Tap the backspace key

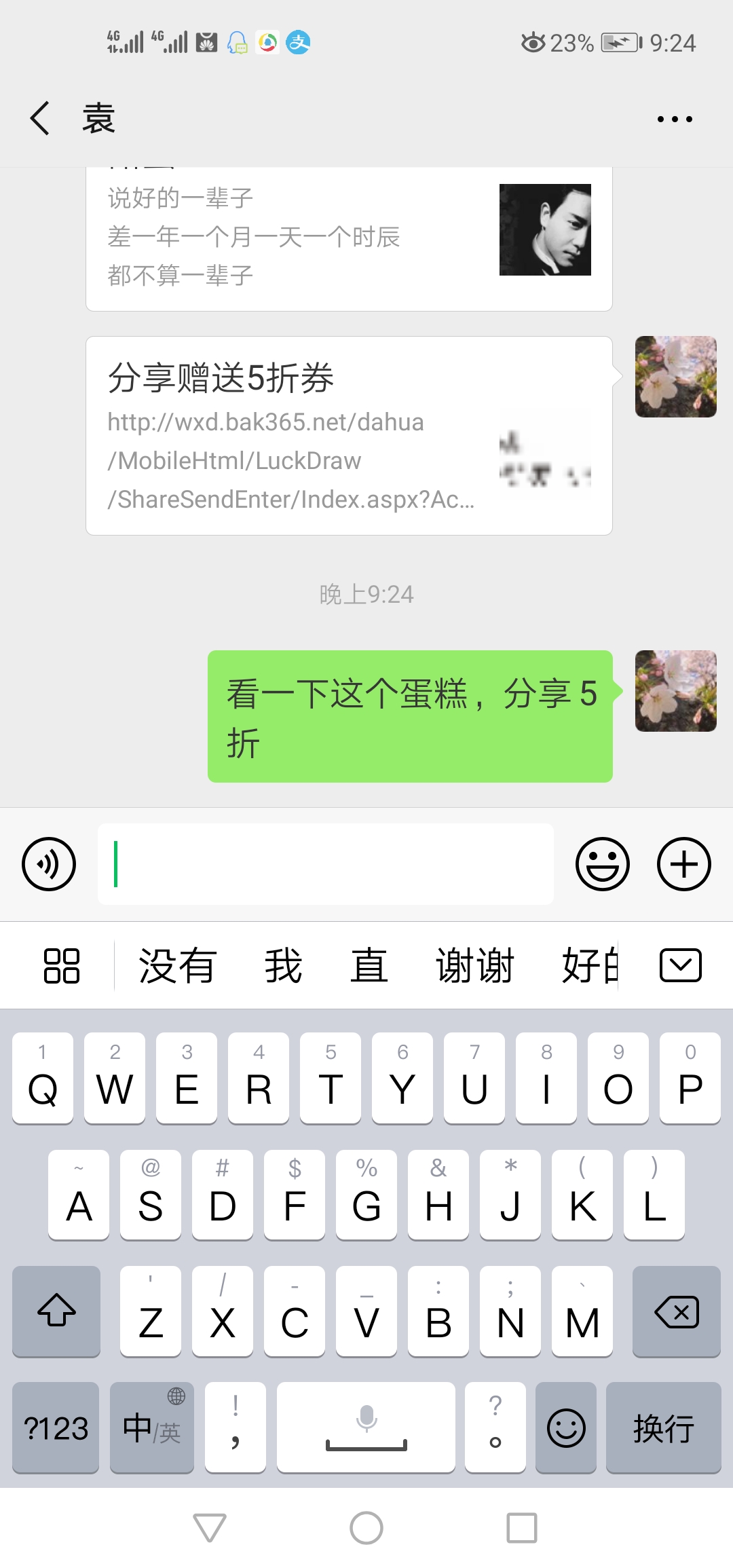[x=677, y=1311]
